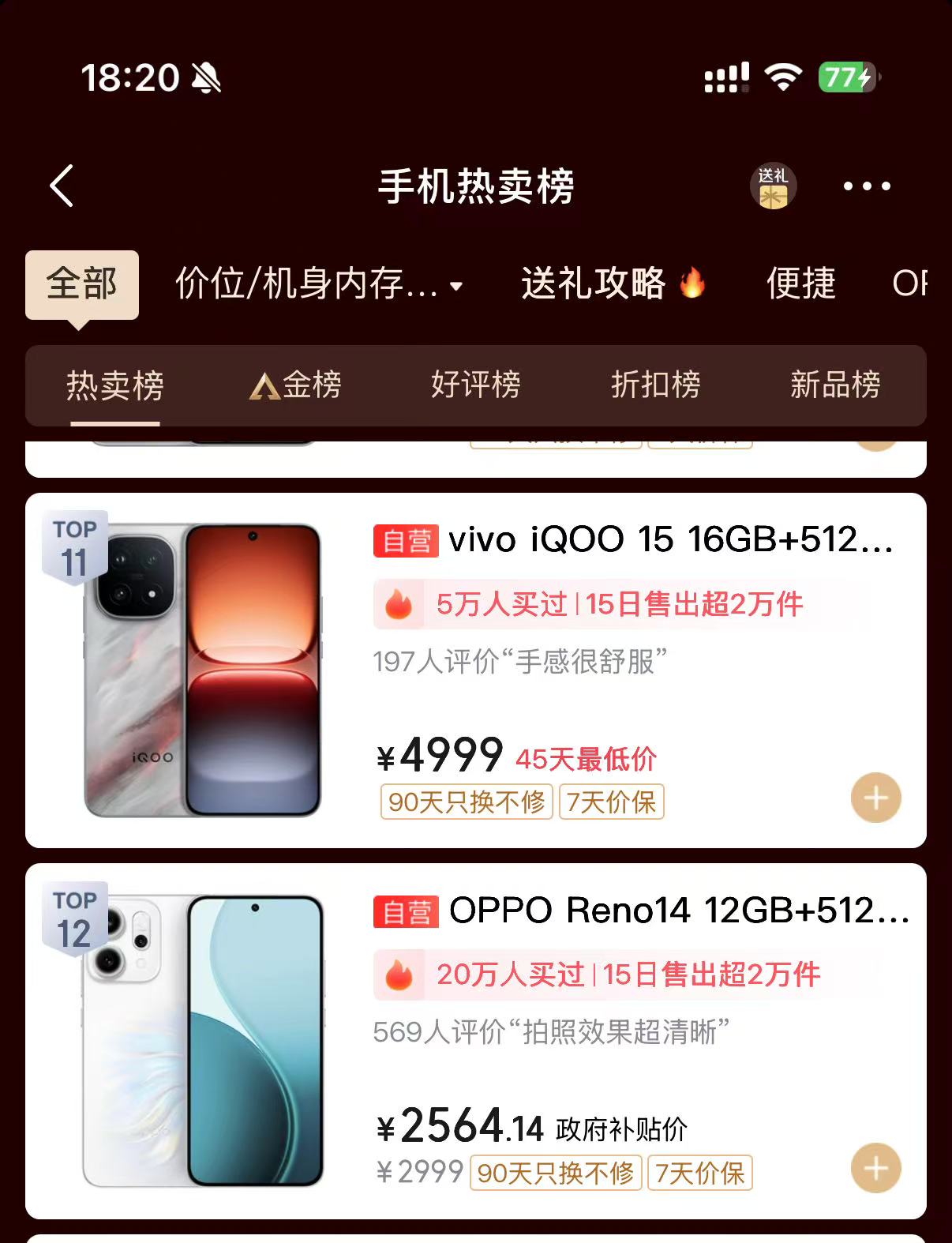Open the 送礼 gift icon
The height and width of the screenshot is (1243, 952).
[x=772, y=186]
